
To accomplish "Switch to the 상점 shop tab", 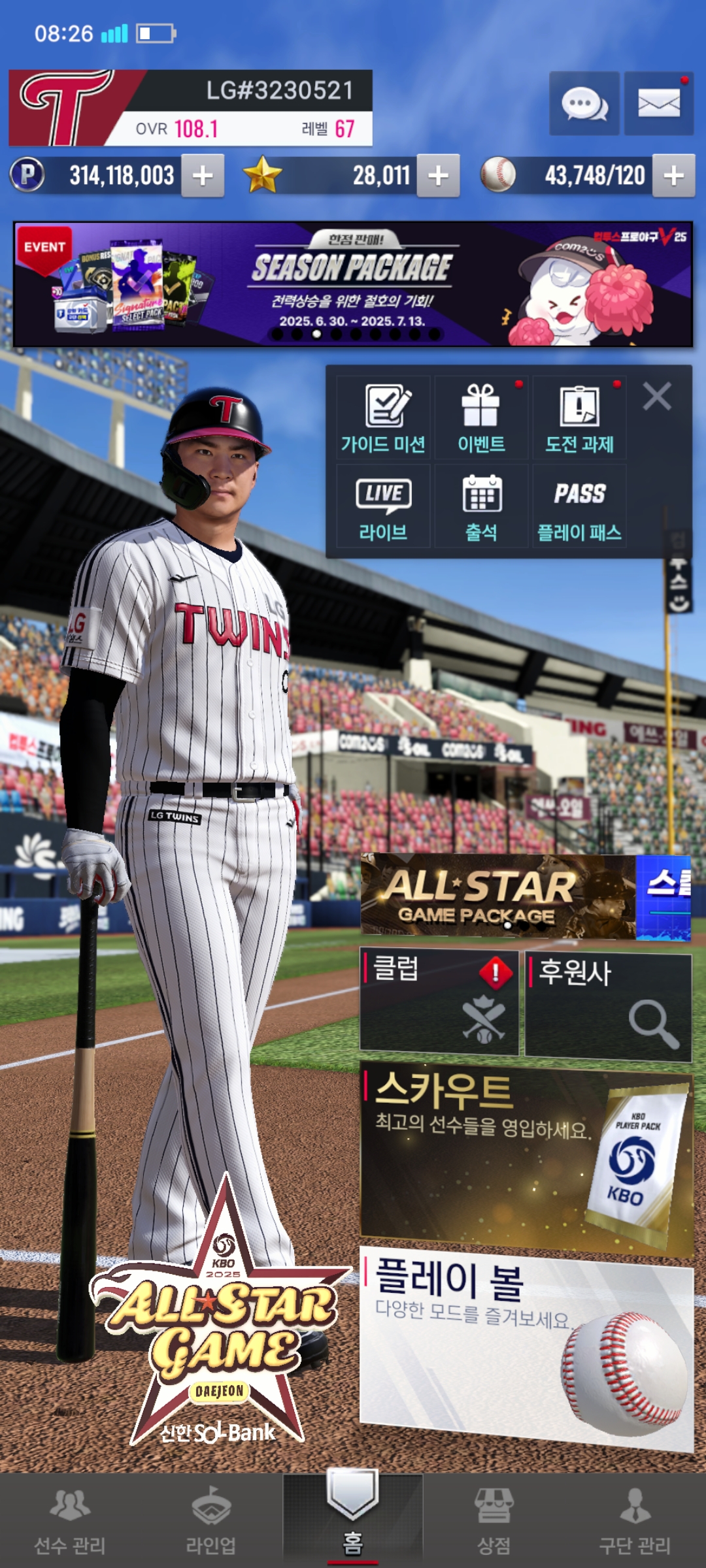I will click(494, 1521).
